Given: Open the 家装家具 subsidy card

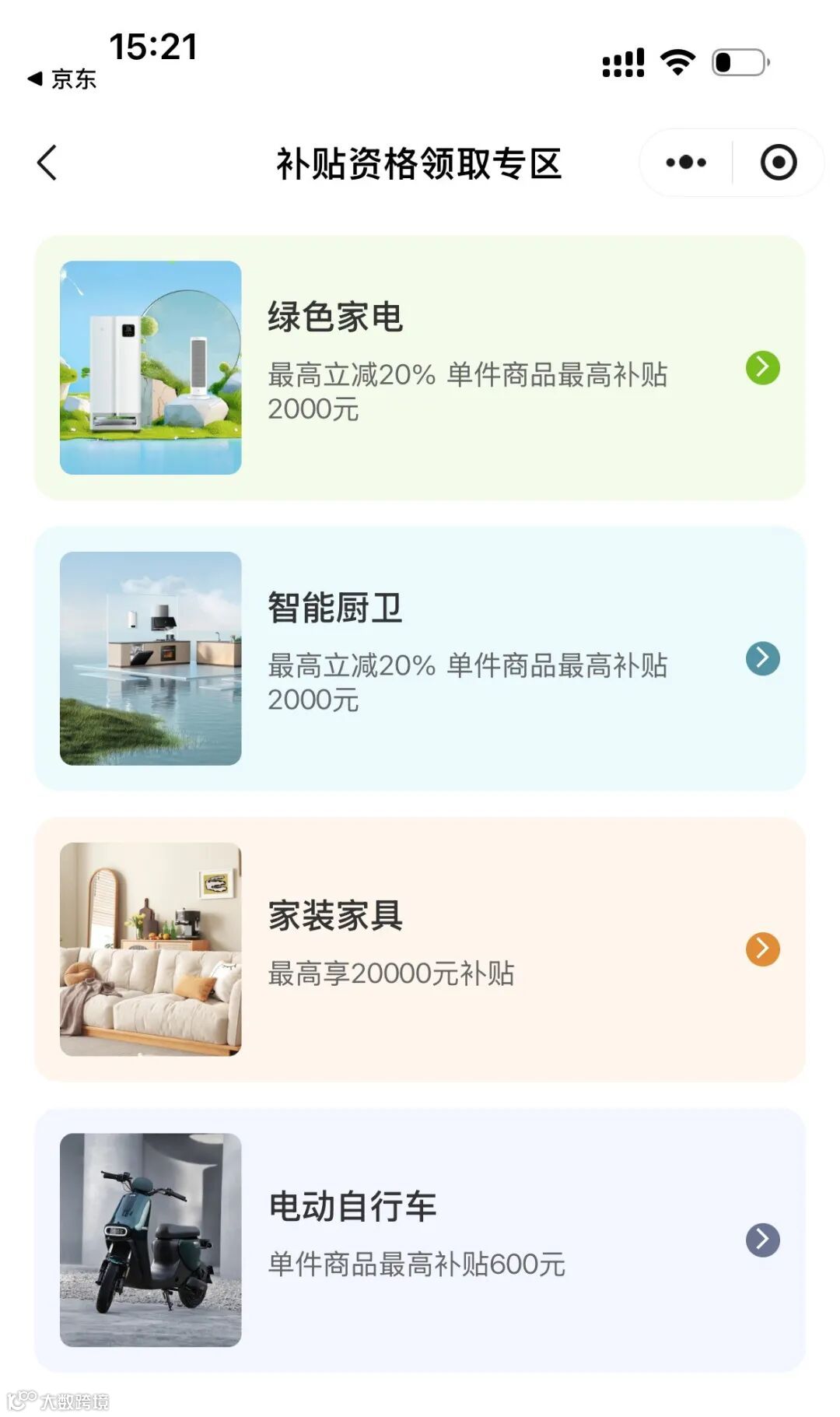Looking at the screenshot, I should (420, 949).
